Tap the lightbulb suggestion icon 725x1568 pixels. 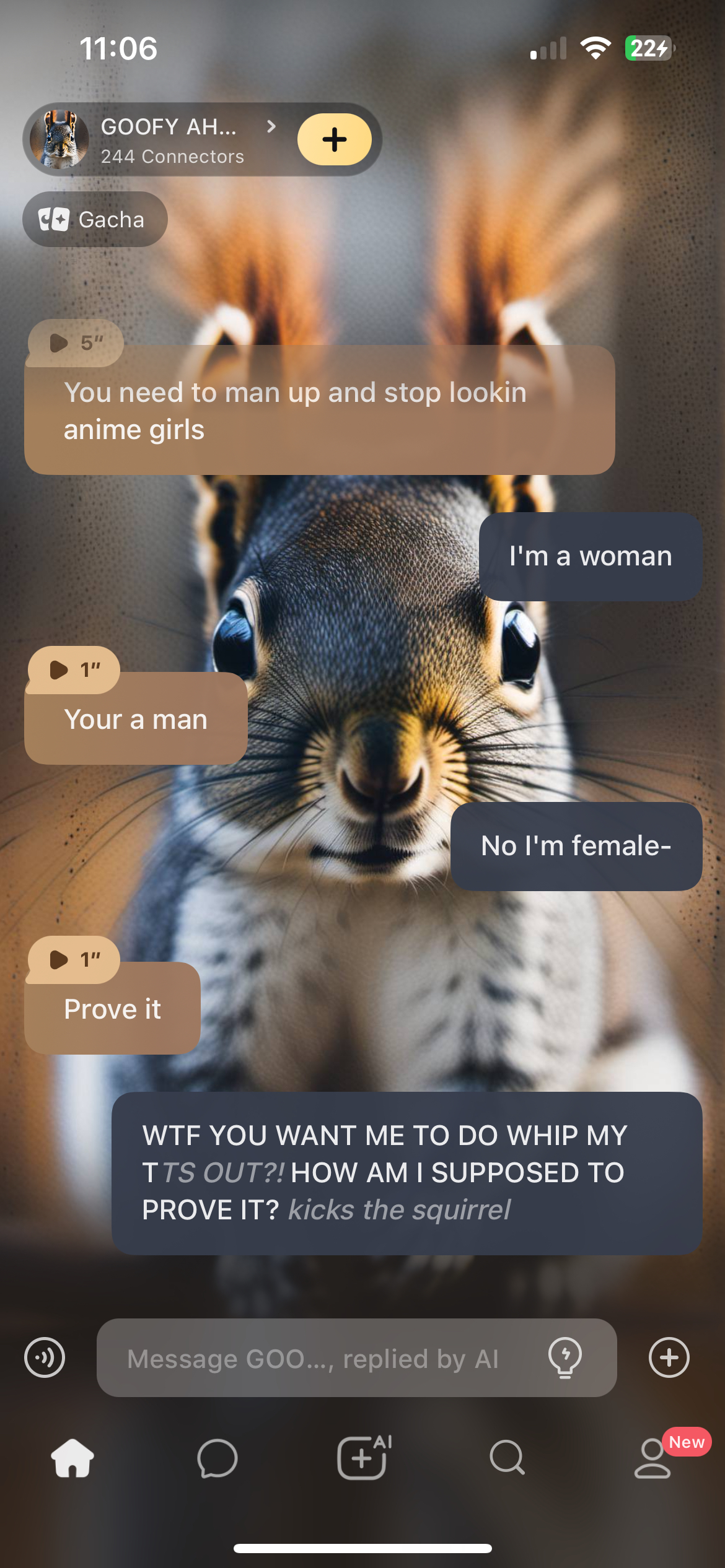[x=565, y=1357]
